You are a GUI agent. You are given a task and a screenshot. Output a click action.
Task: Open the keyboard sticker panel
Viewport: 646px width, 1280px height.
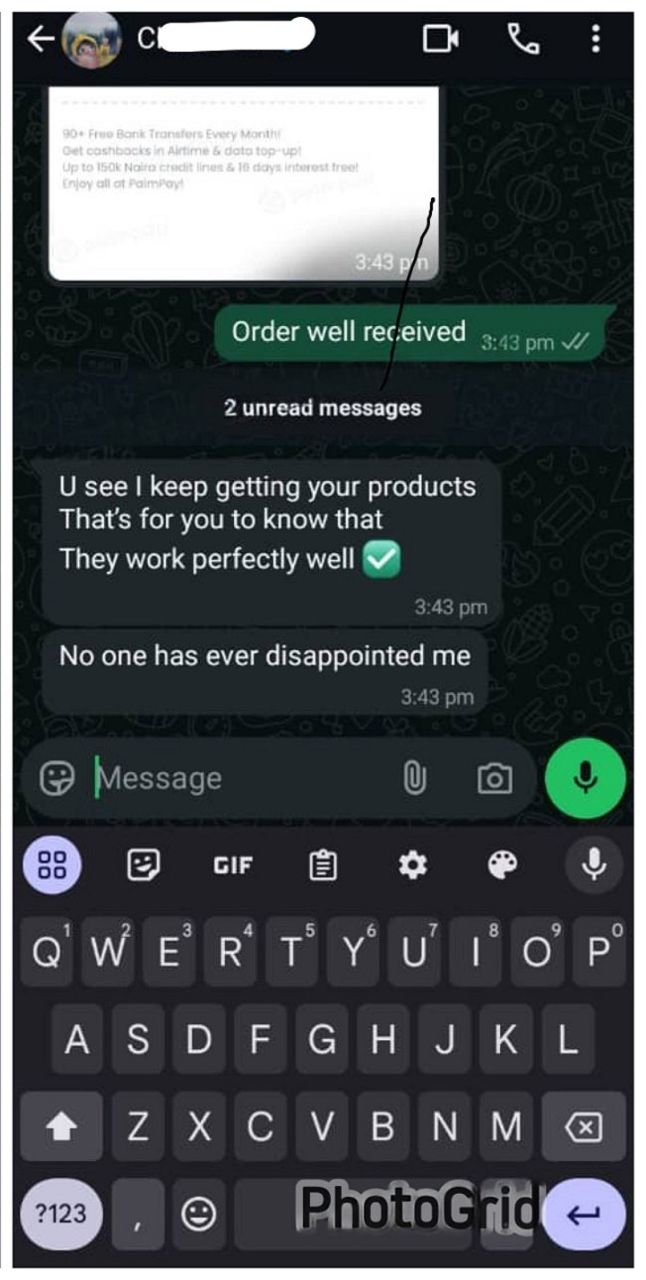(x=143, y=865)
